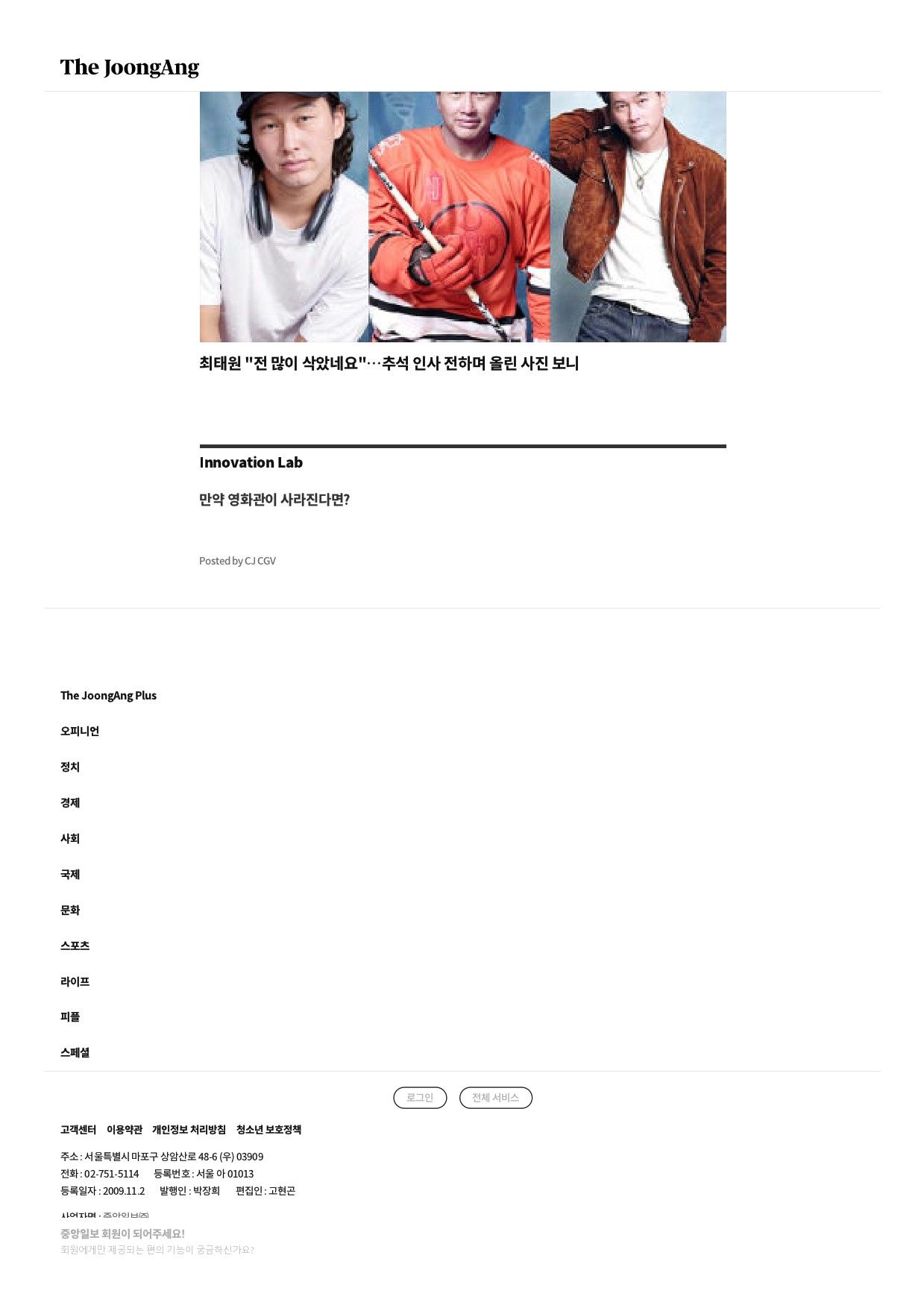Open the Chey Tae-won Chuseok photo article image
924x1308 pixels.
462,216
